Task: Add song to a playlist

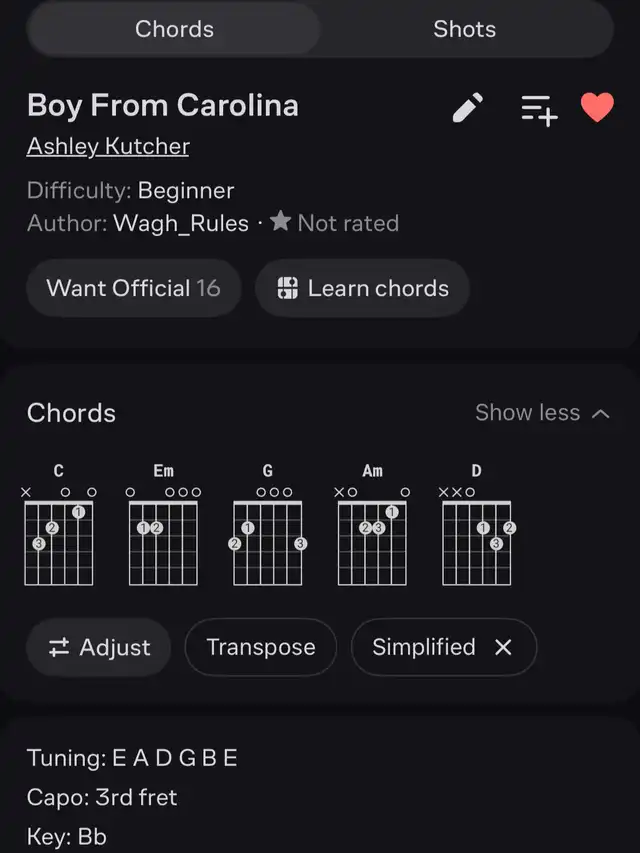Action: pyautogui.click(x=538, y=109)
